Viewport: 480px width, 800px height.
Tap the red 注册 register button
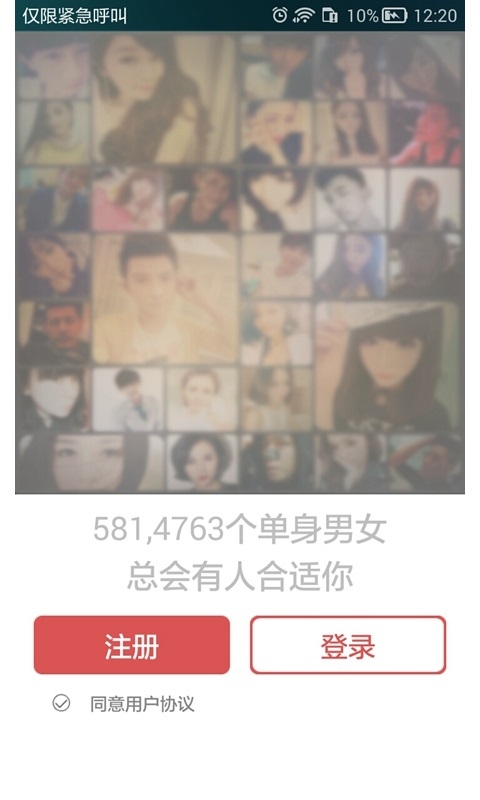(x=132, y=645)
